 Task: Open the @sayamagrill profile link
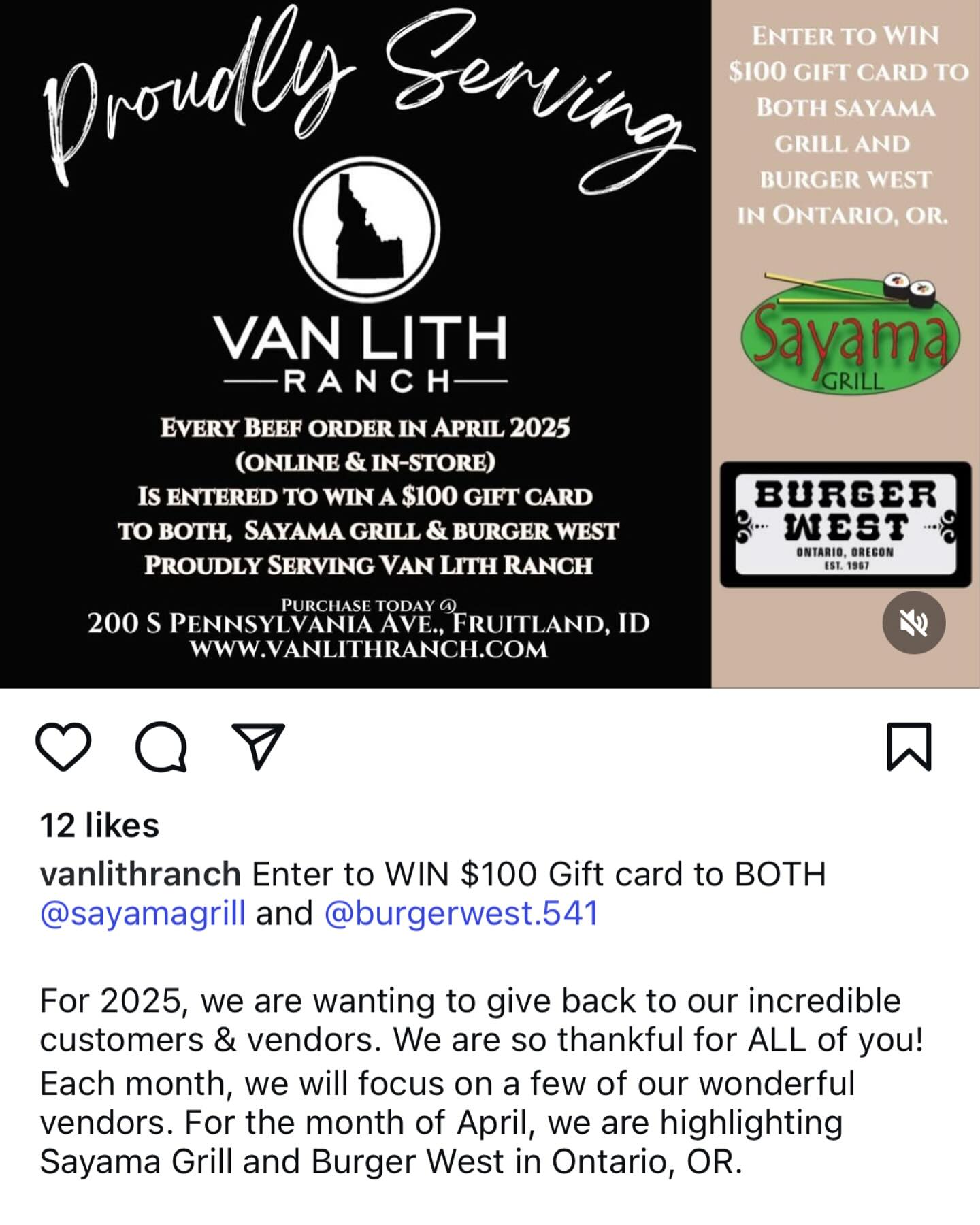142,913
